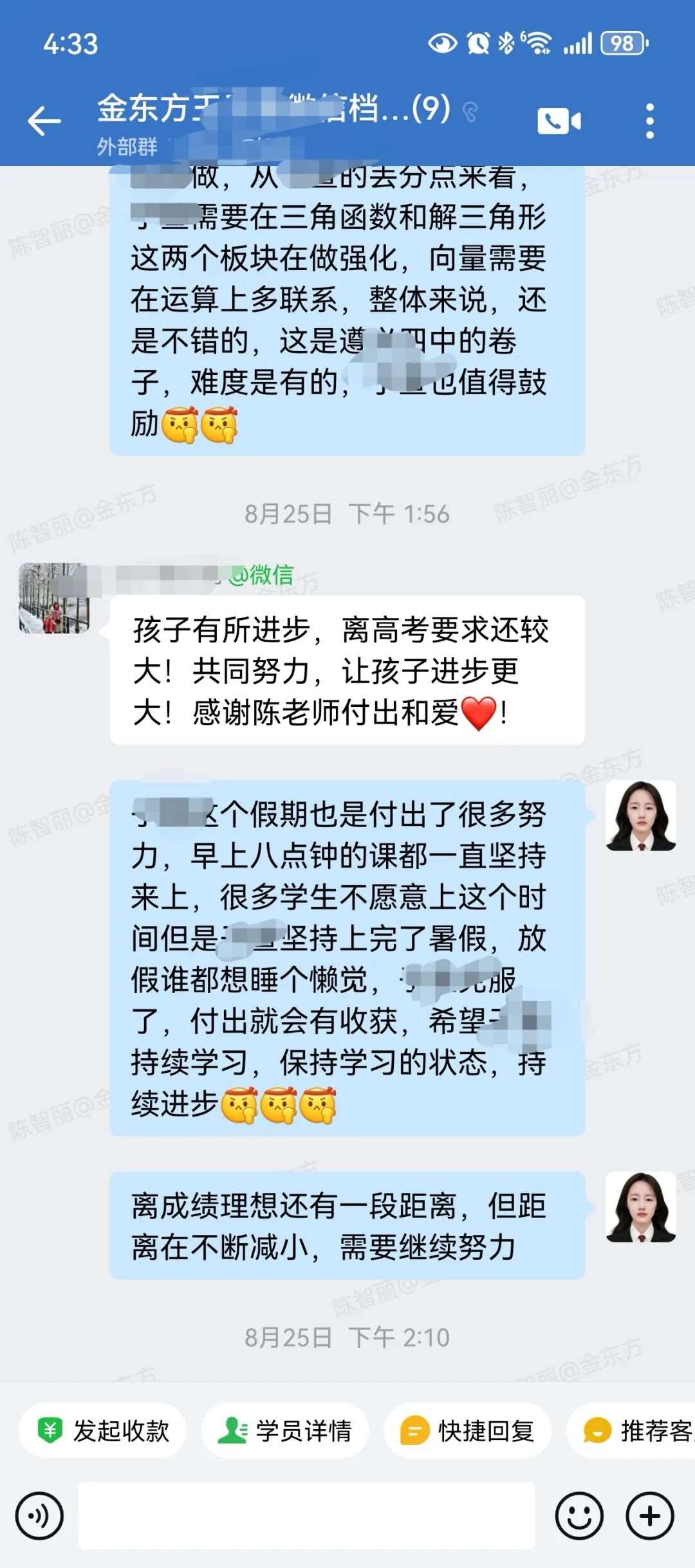695x1568 pixels.
Task: Open the three-dot overflow menu
Action: point(650,121)
